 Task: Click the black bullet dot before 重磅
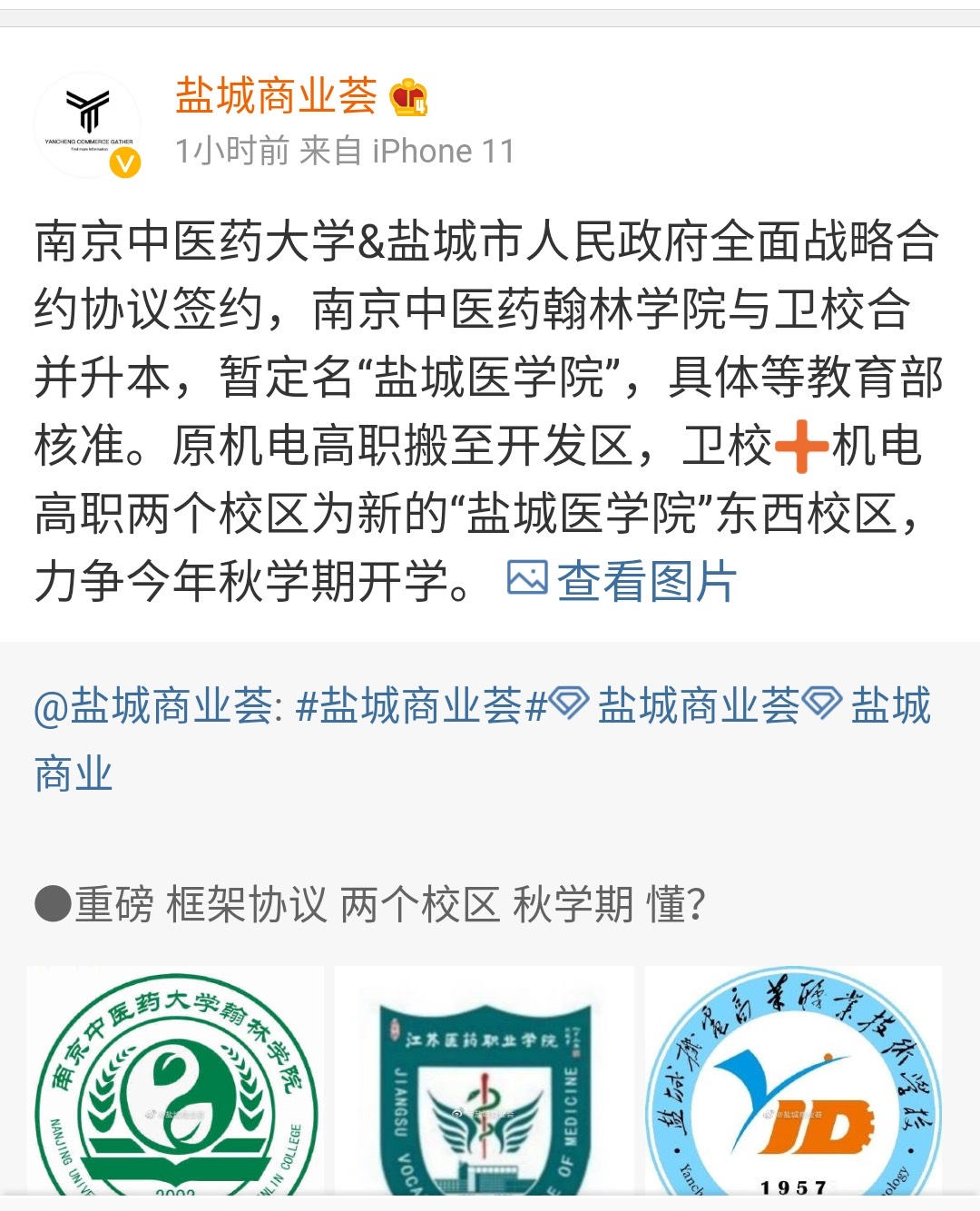tap(53, 901)
